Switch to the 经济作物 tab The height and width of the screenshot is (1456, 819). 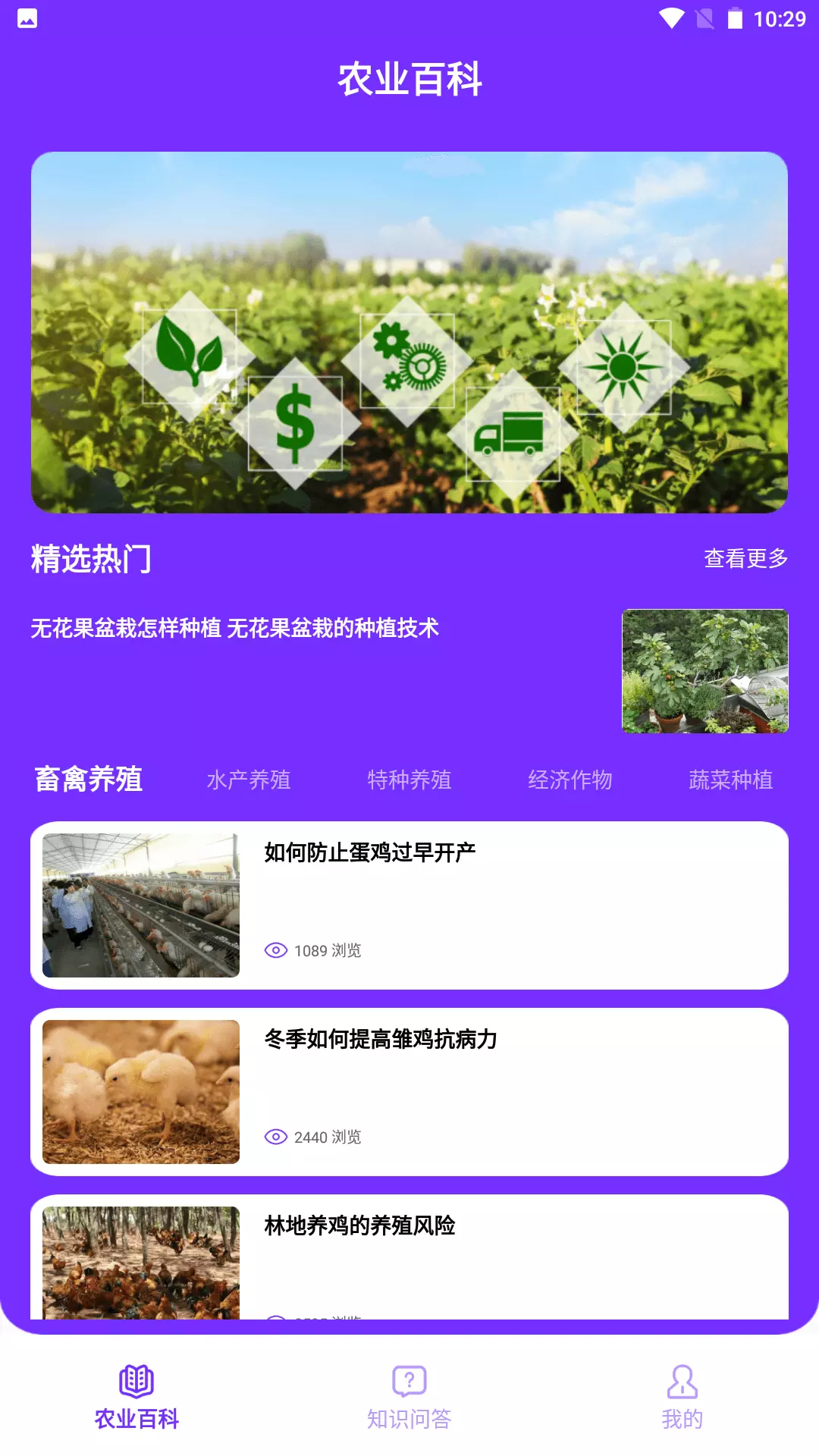pyautogui.click(x=570, y=780)
